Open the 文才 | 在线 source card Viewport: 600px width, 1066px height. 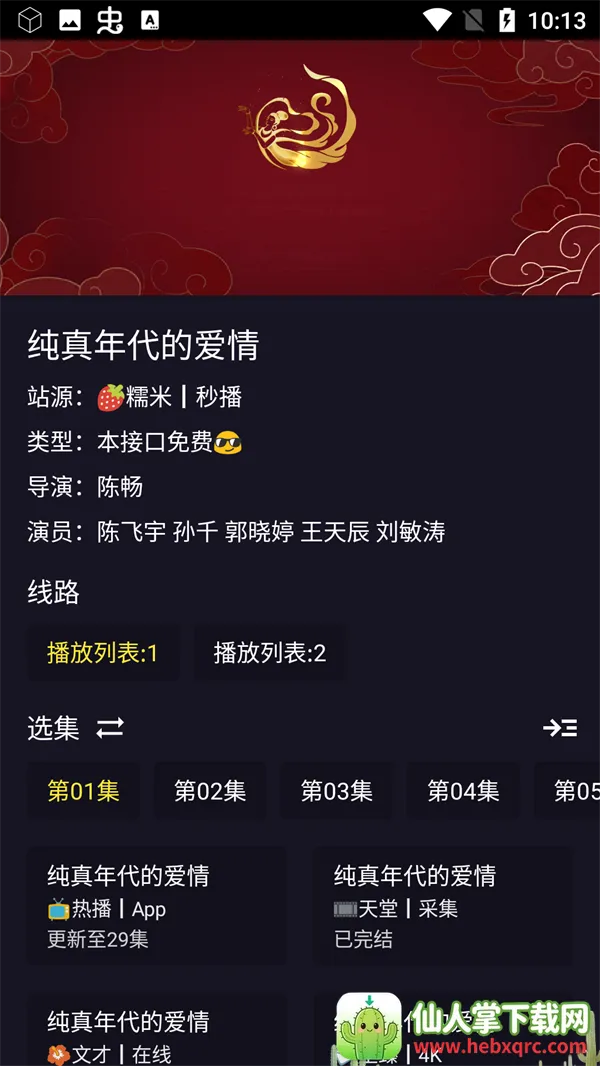point(156,1029)
